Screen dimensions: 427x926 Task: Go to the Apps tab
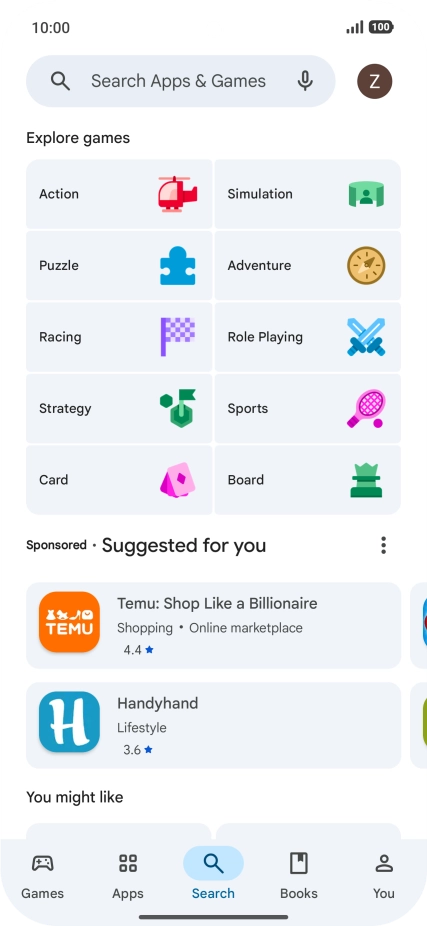pyautogui.click(x=128, y=875)
